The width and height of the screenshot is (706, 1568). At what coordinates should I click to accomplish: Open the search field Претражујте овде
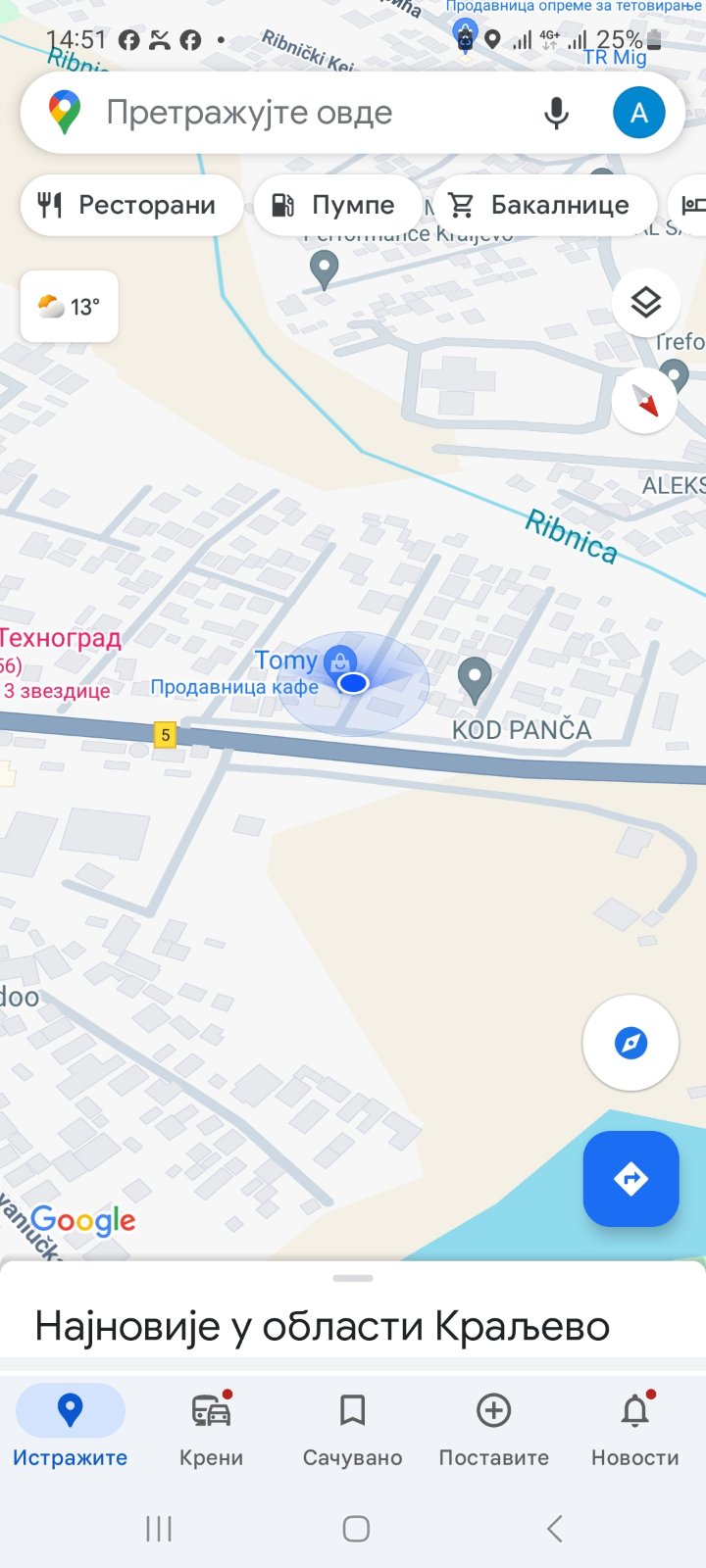(x=294, y=114)
